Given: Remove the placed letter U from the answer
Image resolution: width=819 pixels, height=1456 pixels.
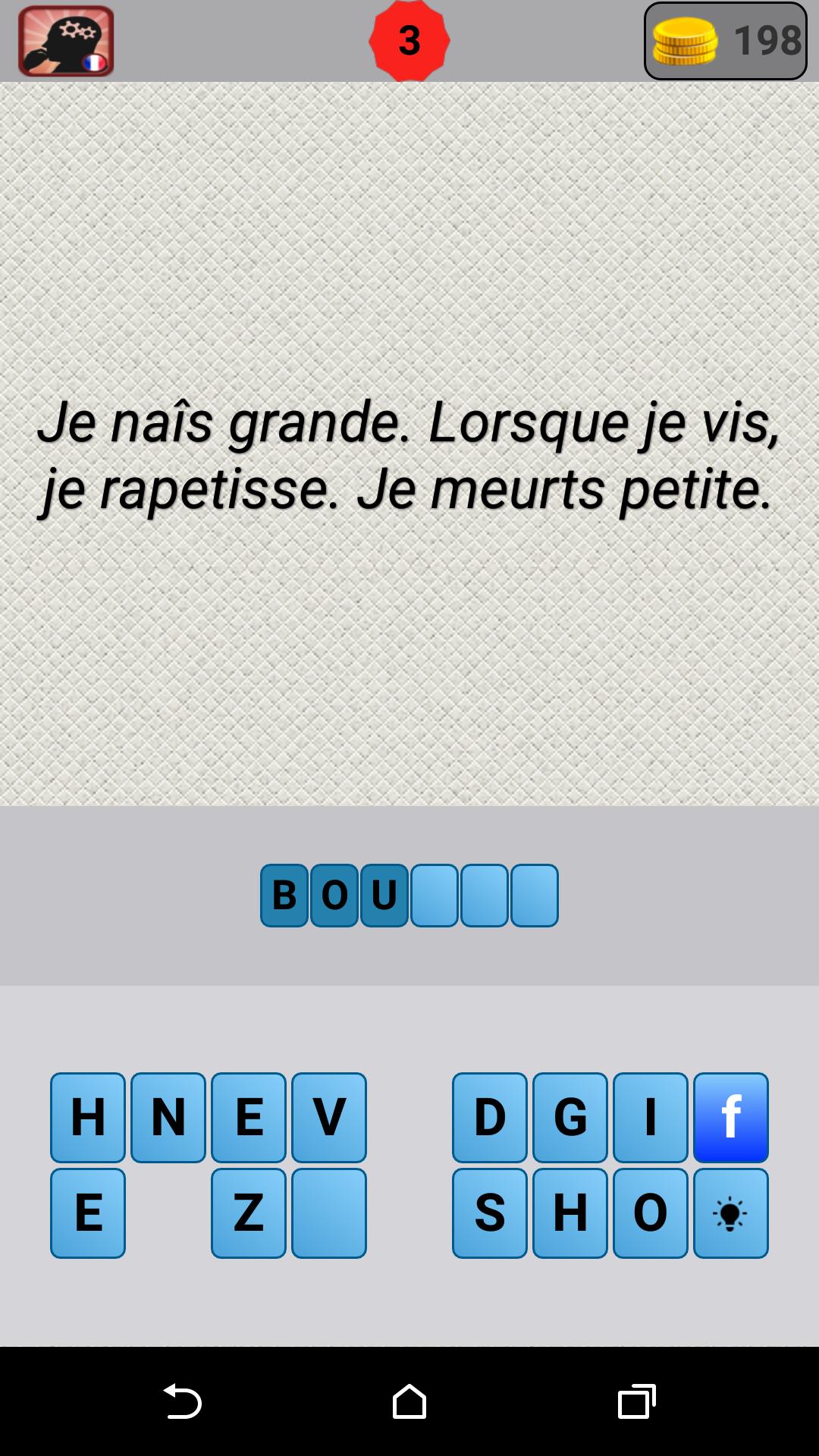Looking at the screenshot, I should pos(384,896).
